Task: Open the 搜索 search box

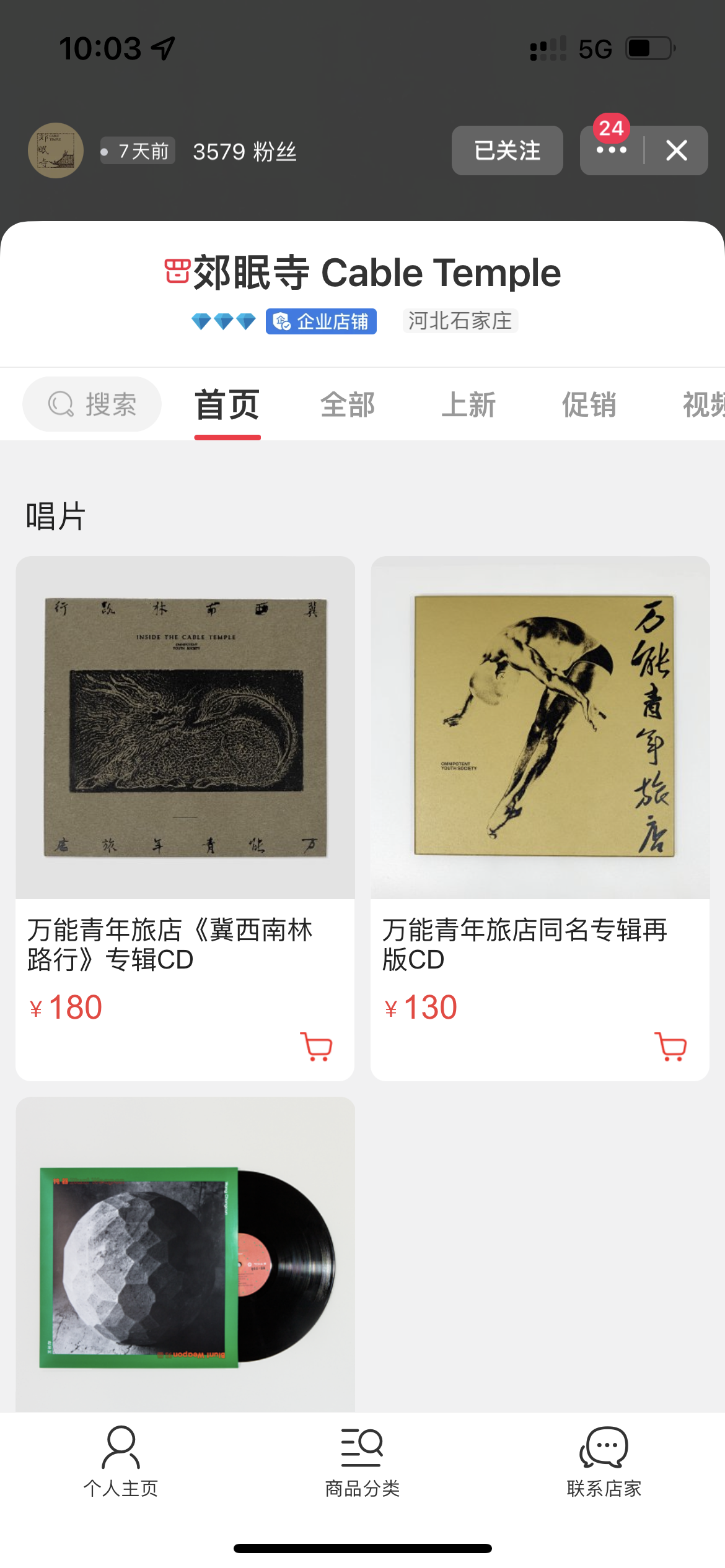Action: tap(92, 404)
